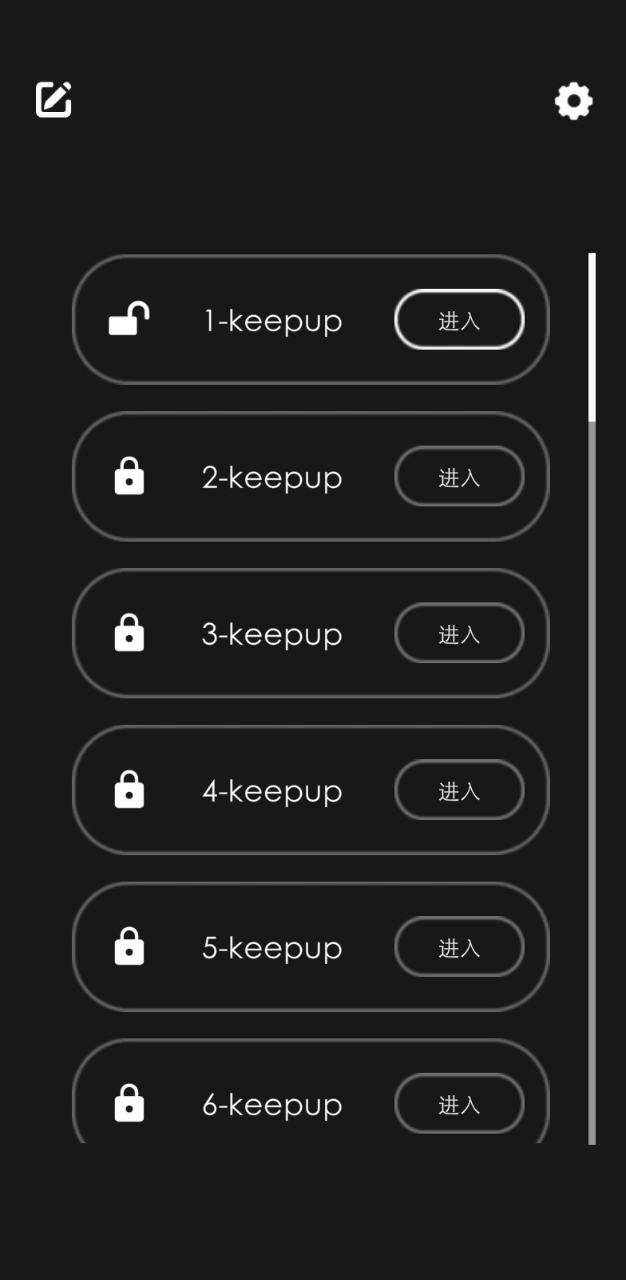
Task: Tap 进入 button for 2-keepup
Action: pos(460,477)
